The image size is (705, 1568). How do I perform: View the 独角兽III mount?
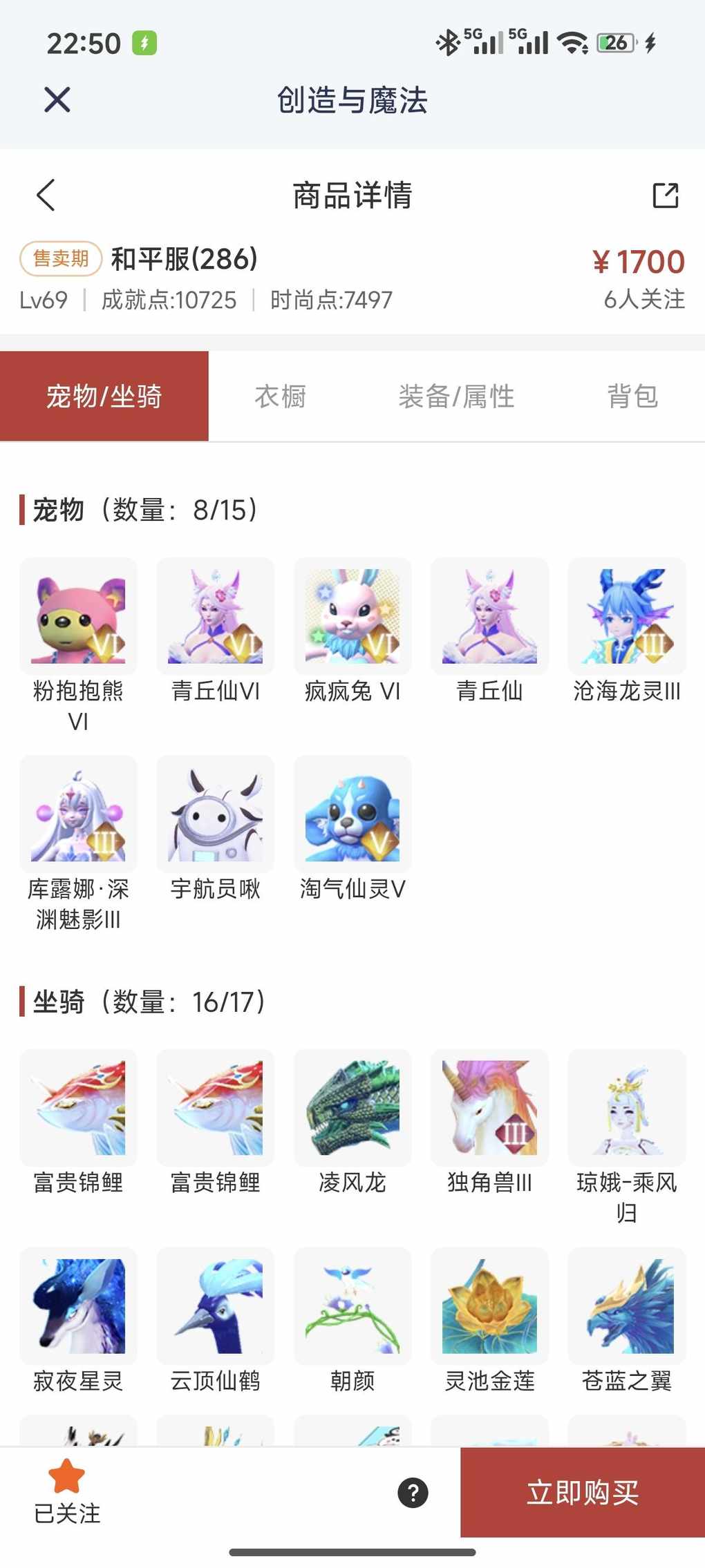(489, 1108)
